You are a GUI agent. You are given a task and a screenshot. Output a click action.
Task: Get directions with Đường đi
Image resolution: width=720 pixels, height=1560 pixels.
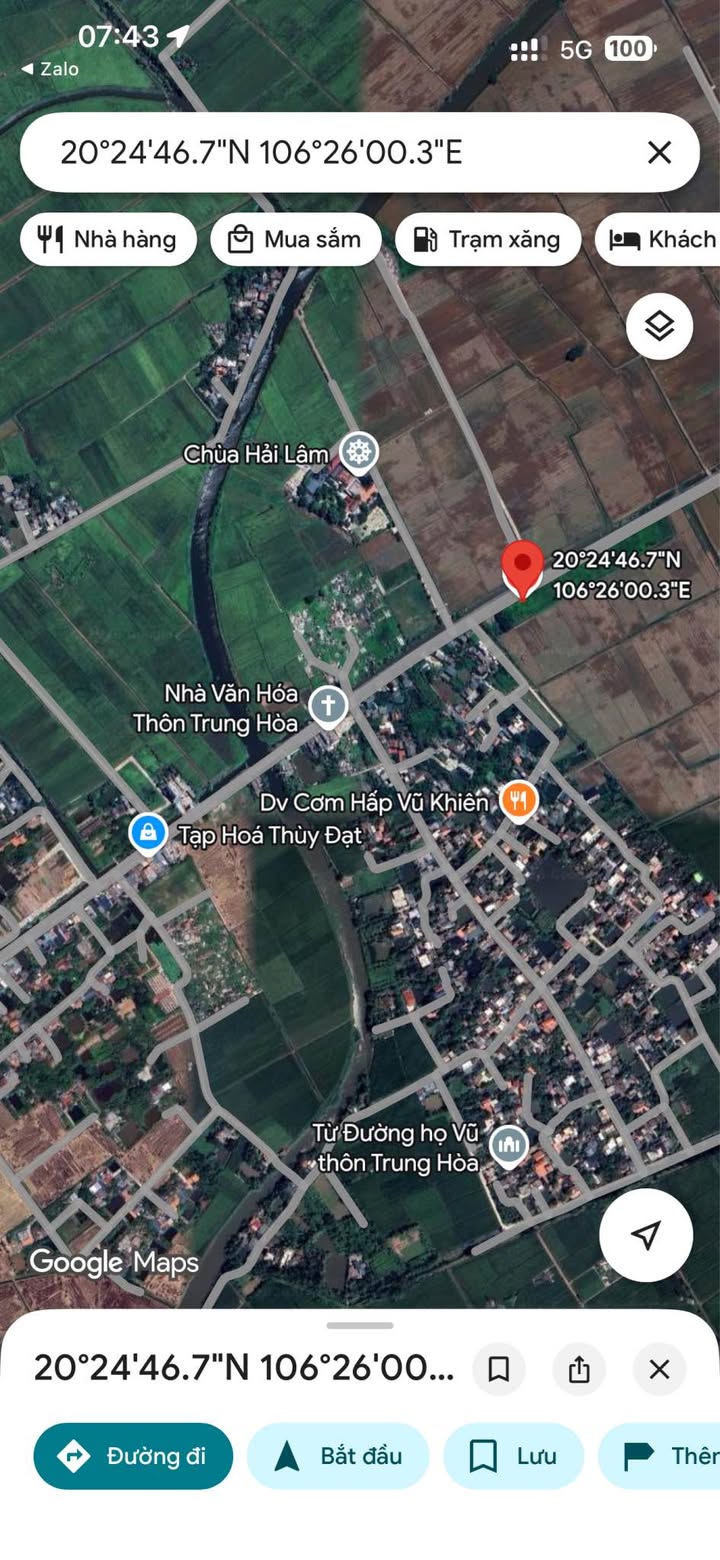coord(133,1456)
